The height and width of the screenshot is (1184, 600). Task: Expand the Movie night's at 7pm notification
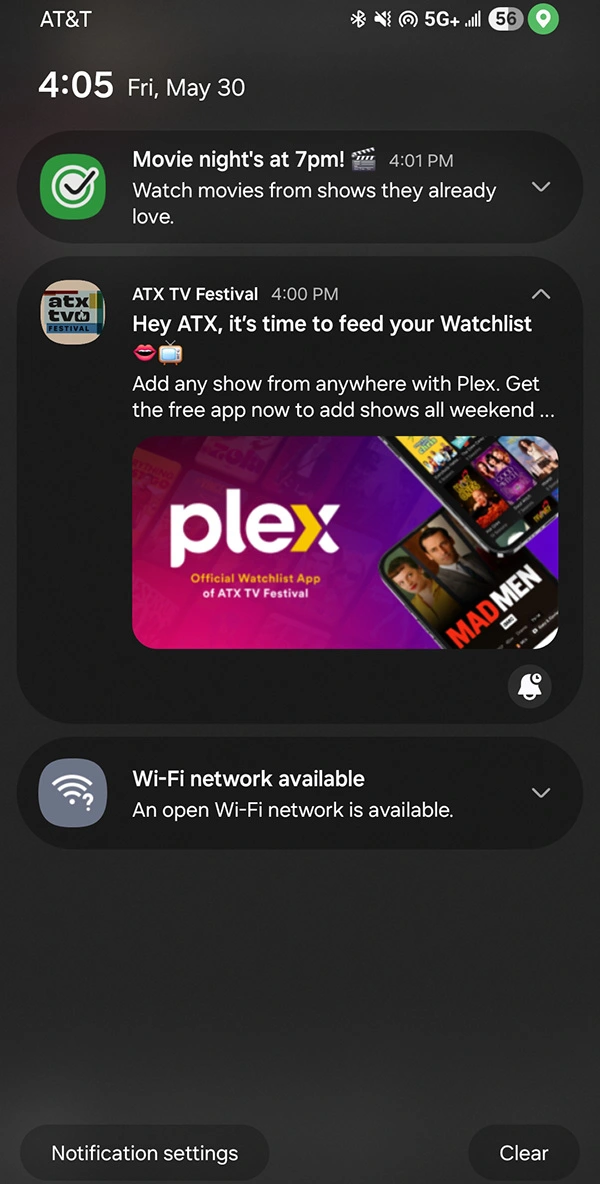[x=541, y=187]
